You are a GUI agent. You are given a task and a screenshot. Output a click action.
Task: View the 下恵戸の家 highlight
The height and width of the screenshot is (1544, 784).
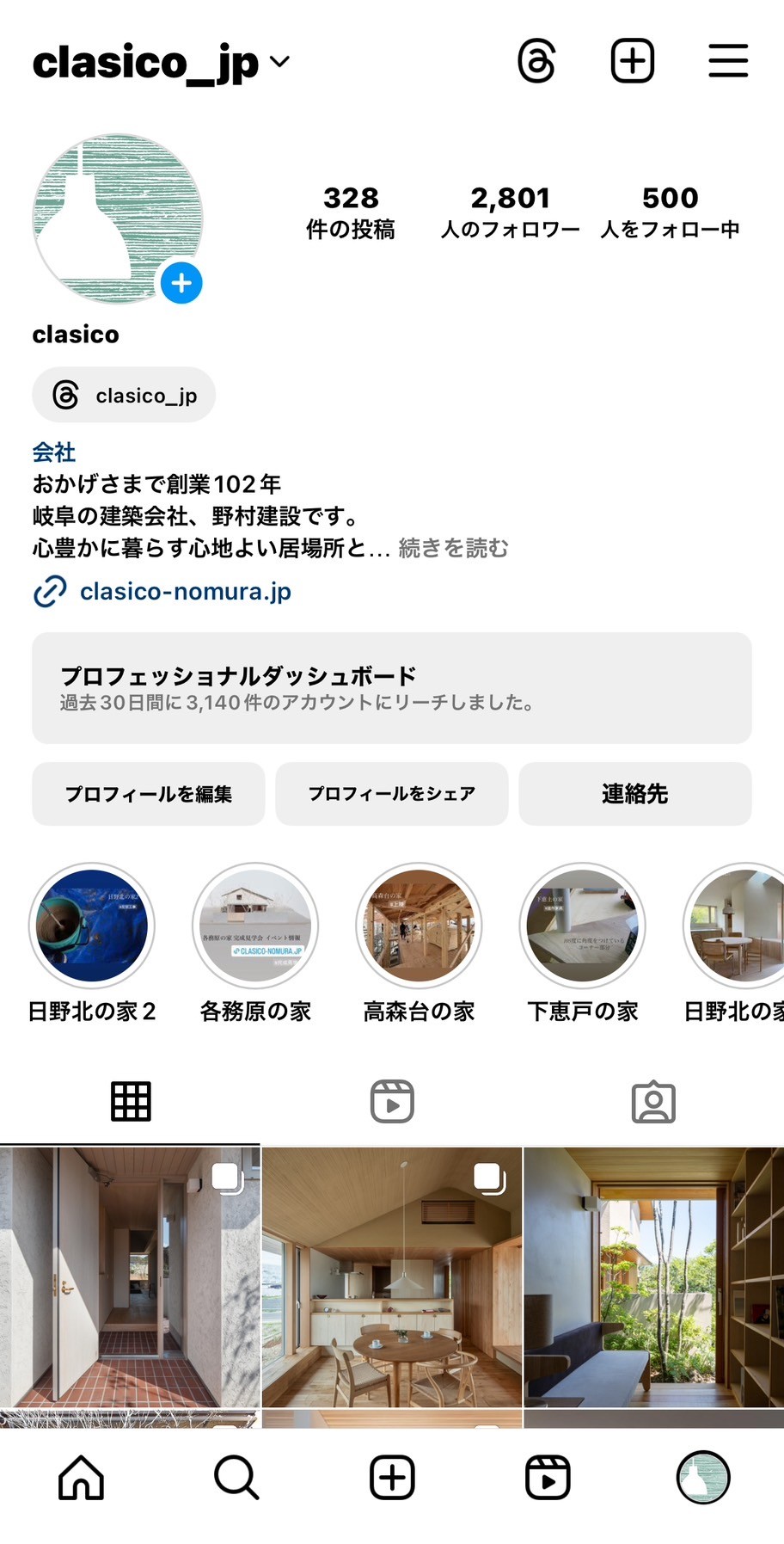(582, 926)
